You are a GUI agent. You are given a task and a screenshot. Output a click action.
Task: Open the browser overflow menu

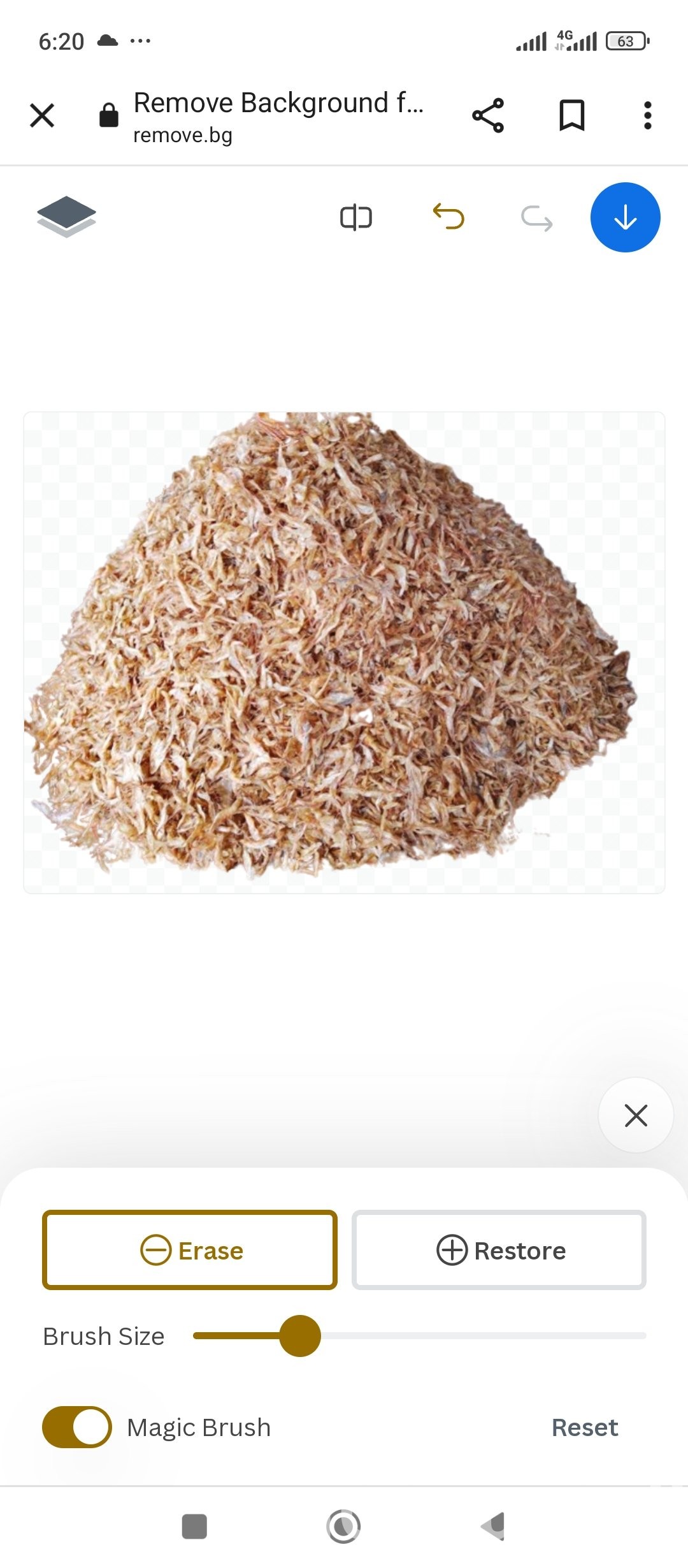coord(647,115)
